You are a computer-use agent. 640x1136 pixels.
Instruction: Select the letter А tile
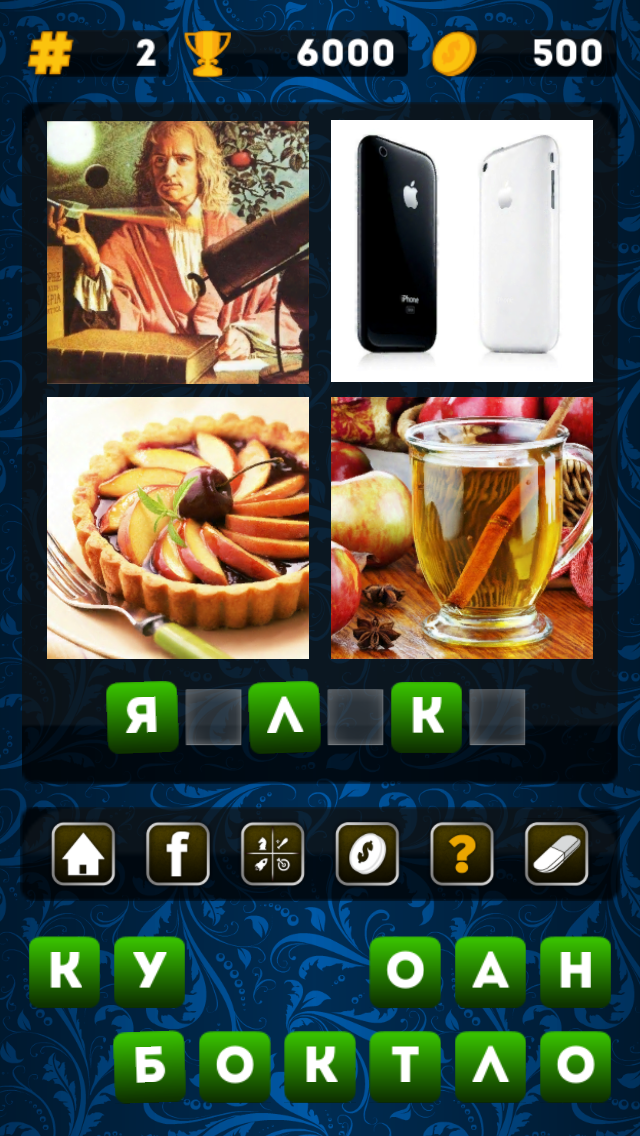coord(490,971)
